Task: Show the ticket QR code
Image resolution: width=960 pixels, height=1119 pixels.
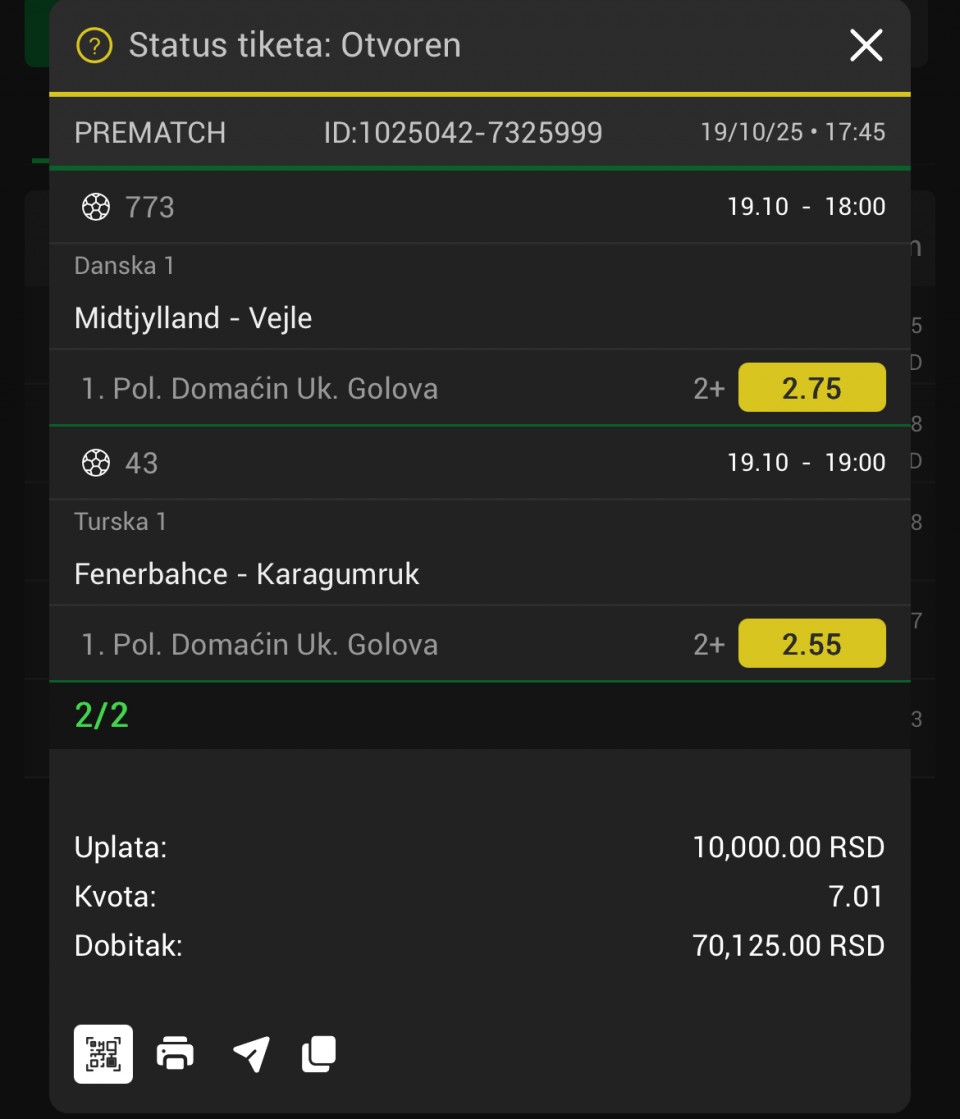Action: click(x=103, y=1054)
